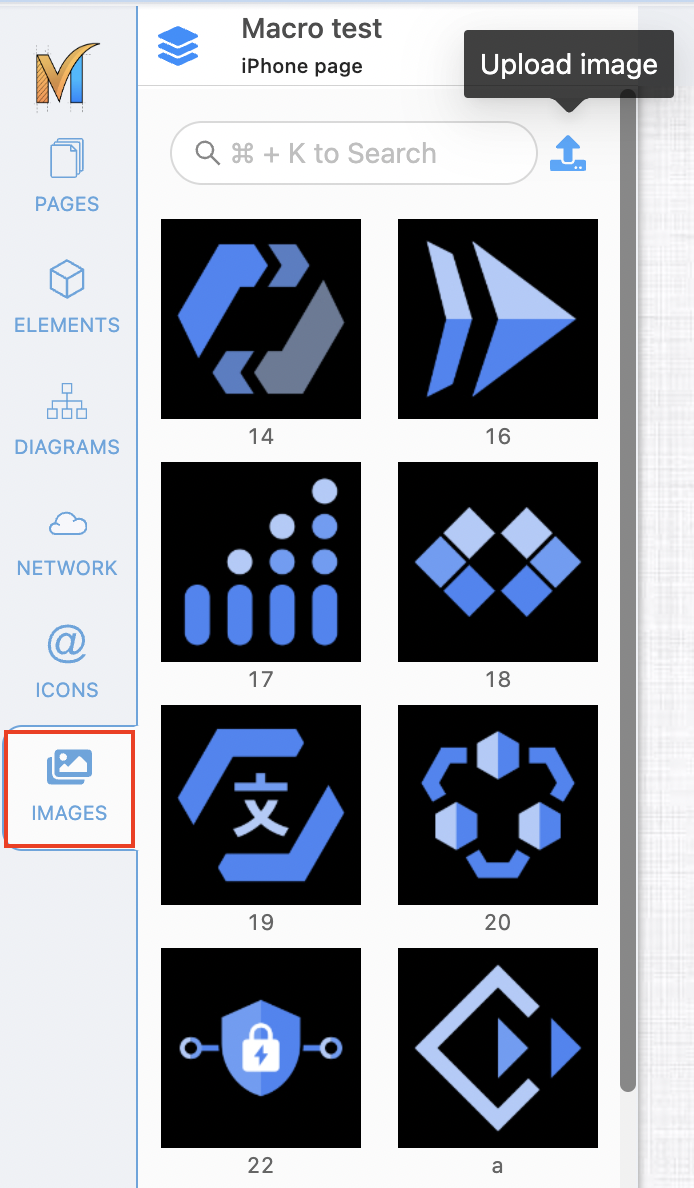Viewport: 694px width, 1188px height.
Task: Open the layers icon beside Macro test
Action: pyautogui.click(x=178, y=46)
